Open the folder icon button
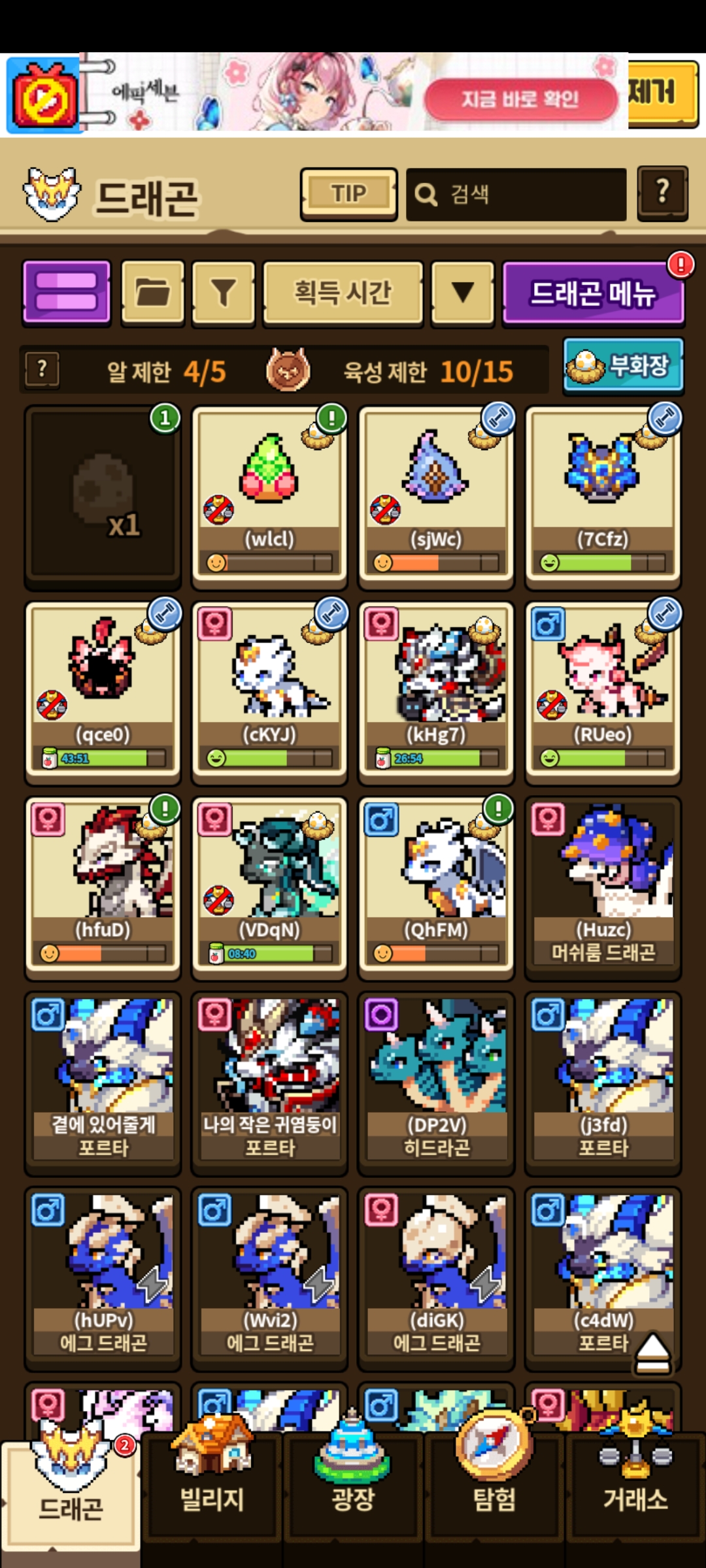Screen dimensions: 706x1568 tap(153, 291)
